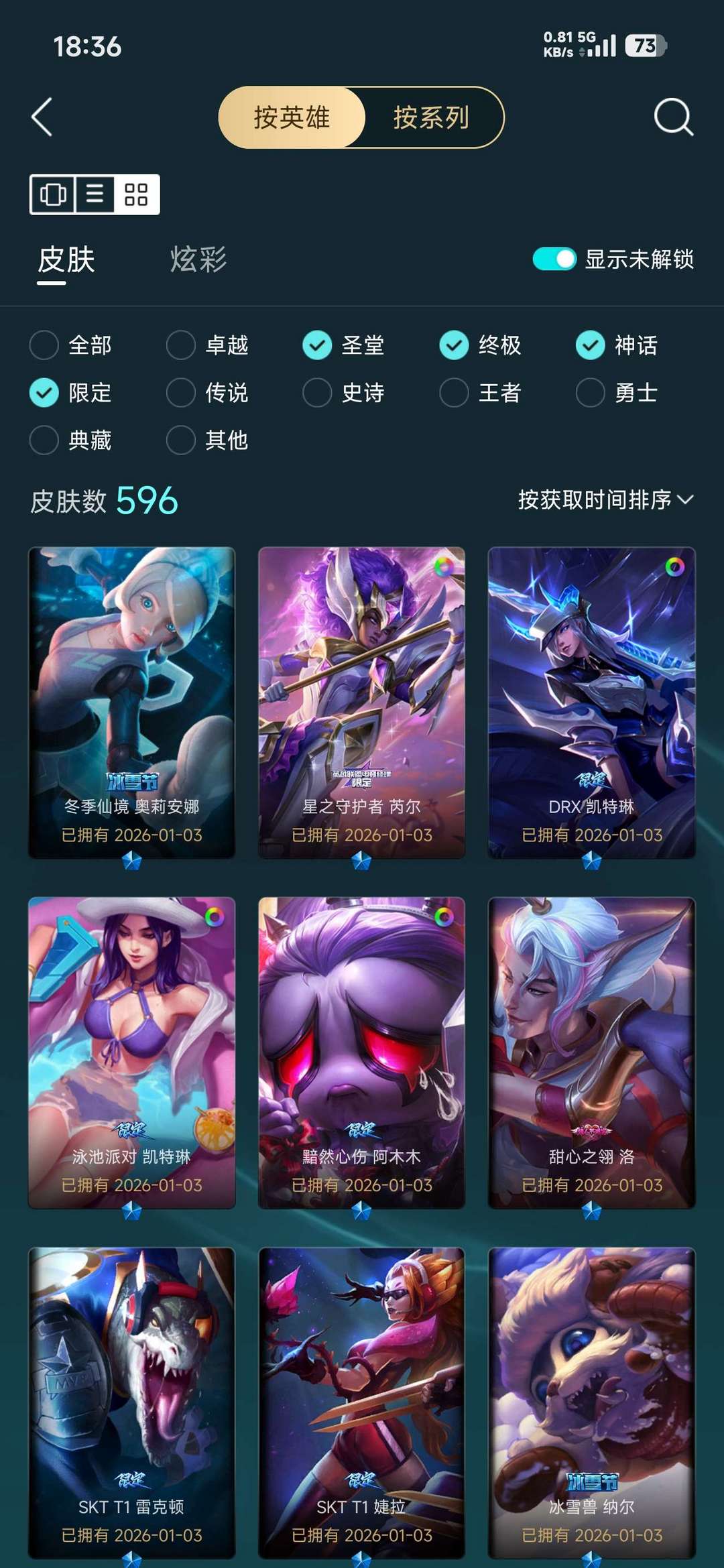Check the 传说 filter
Image resolution: width=724 pixels, height=1568 pixels.
pyautogui.click(x=181, y=393)
